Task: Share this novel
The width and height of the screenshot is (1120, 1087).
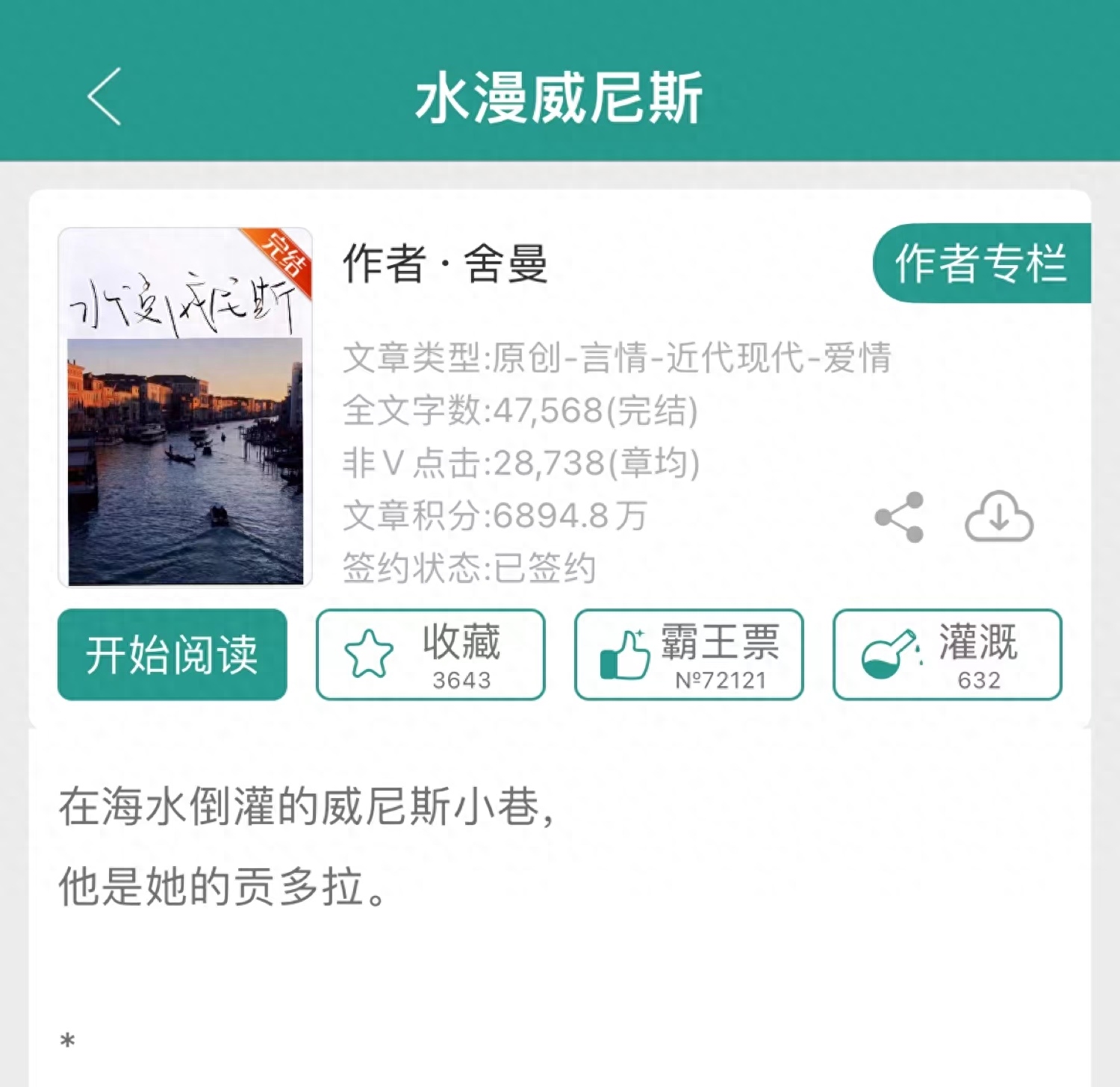Action: click(900, 517)
